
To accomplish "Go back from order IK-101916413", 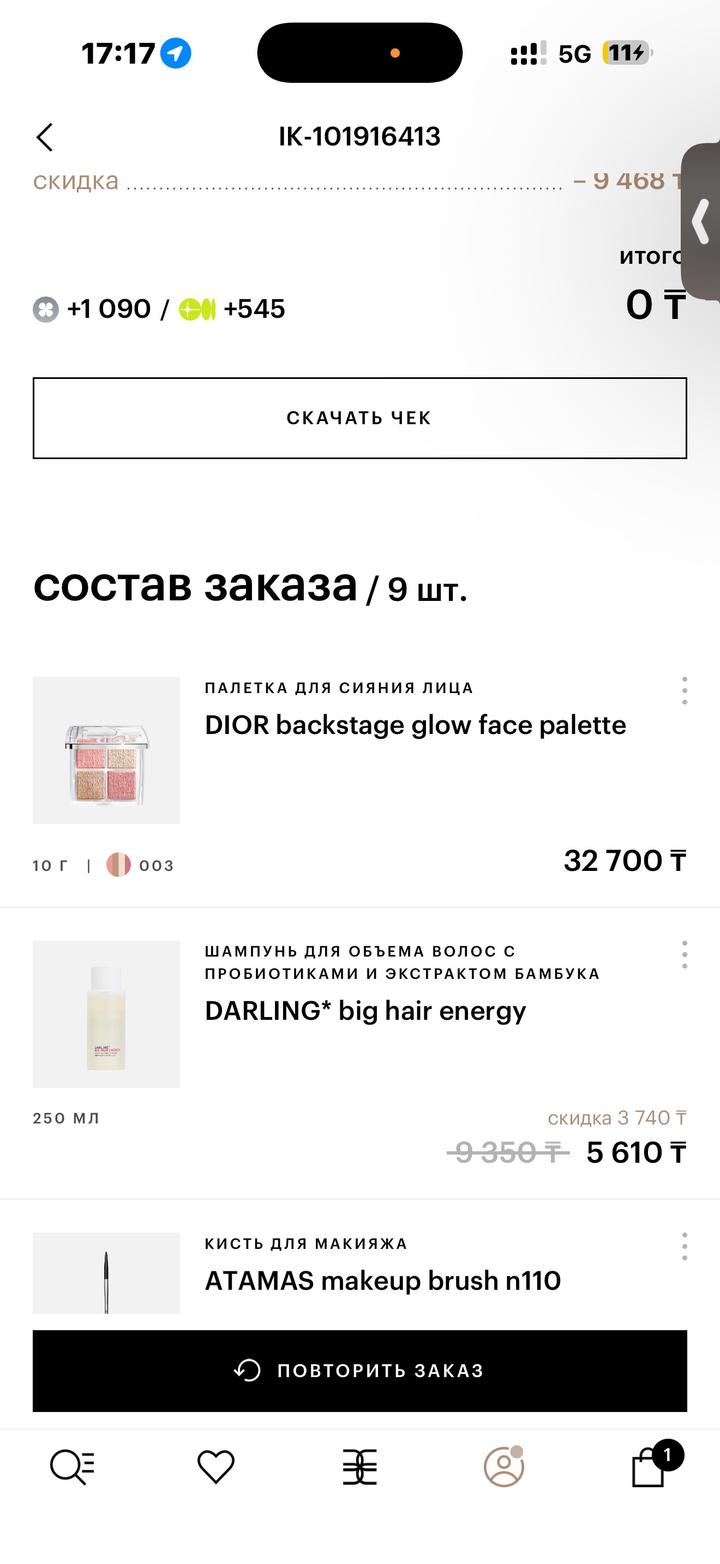I will click(x=44, y=137).
